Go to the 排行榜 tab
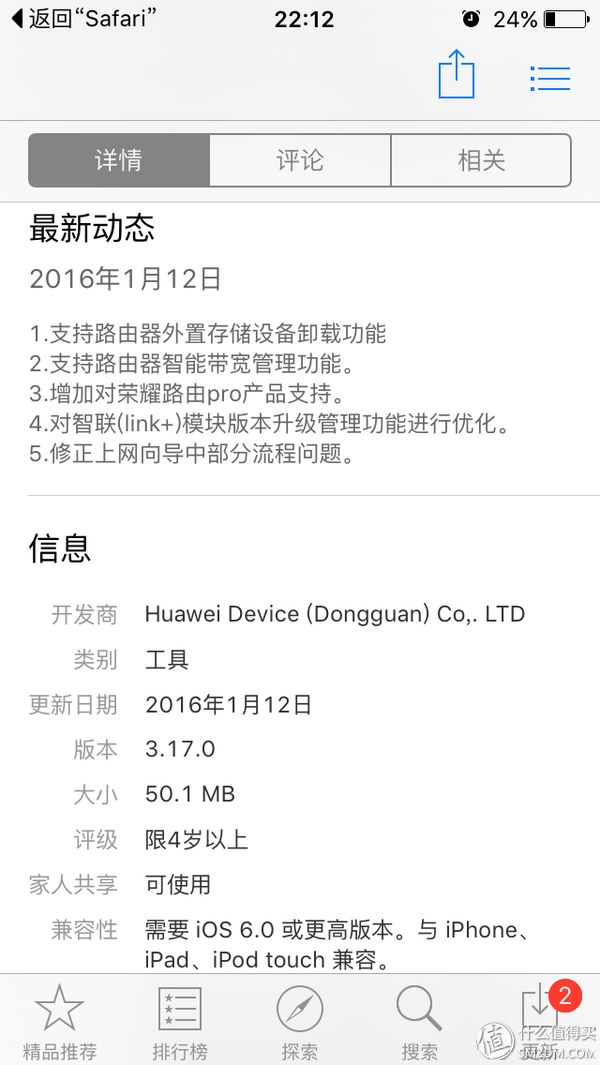 (x=180, y=1022)
